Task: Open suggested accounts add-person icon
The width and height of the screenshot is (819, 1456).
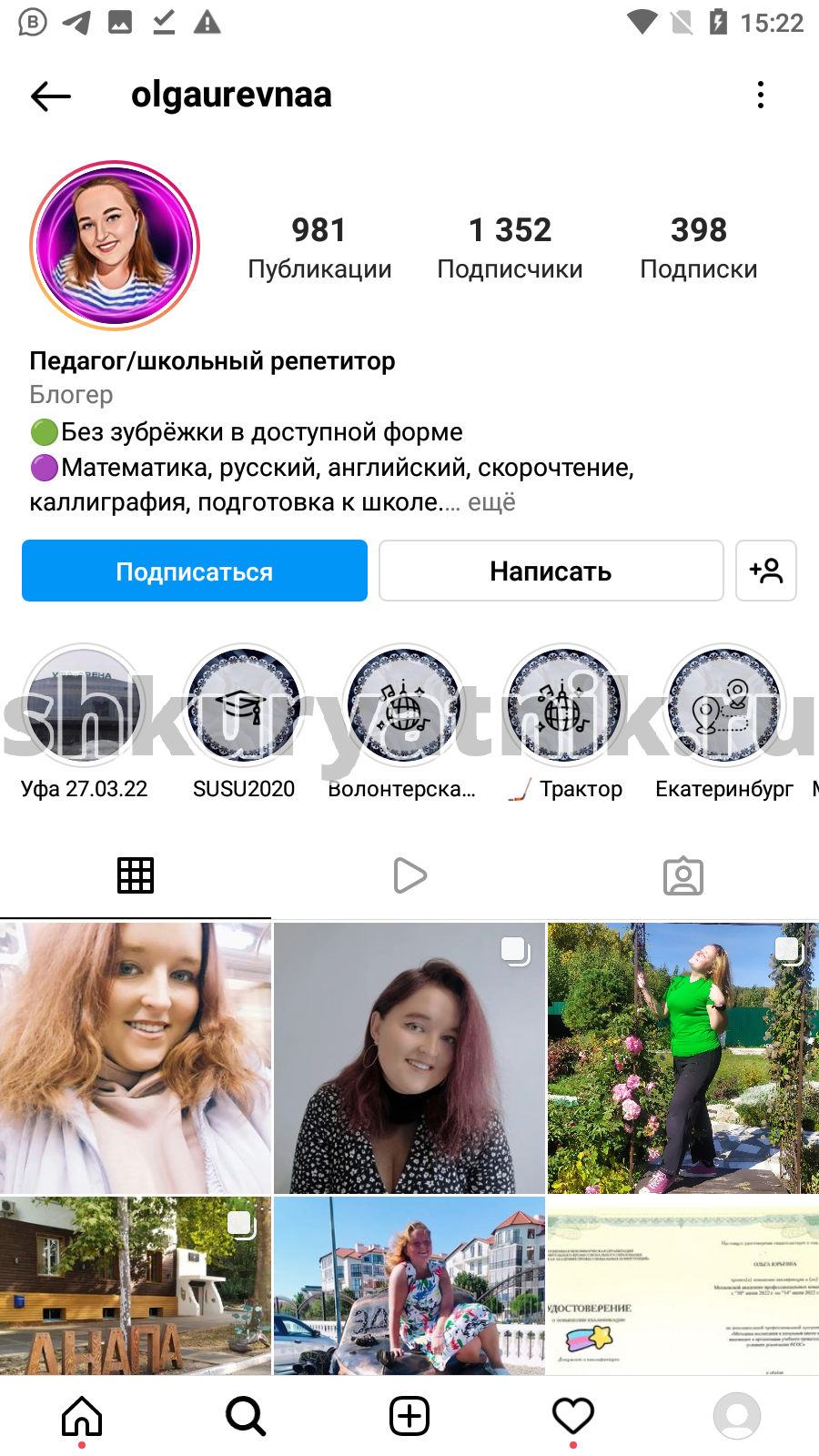Action: (x=766, y=571)
